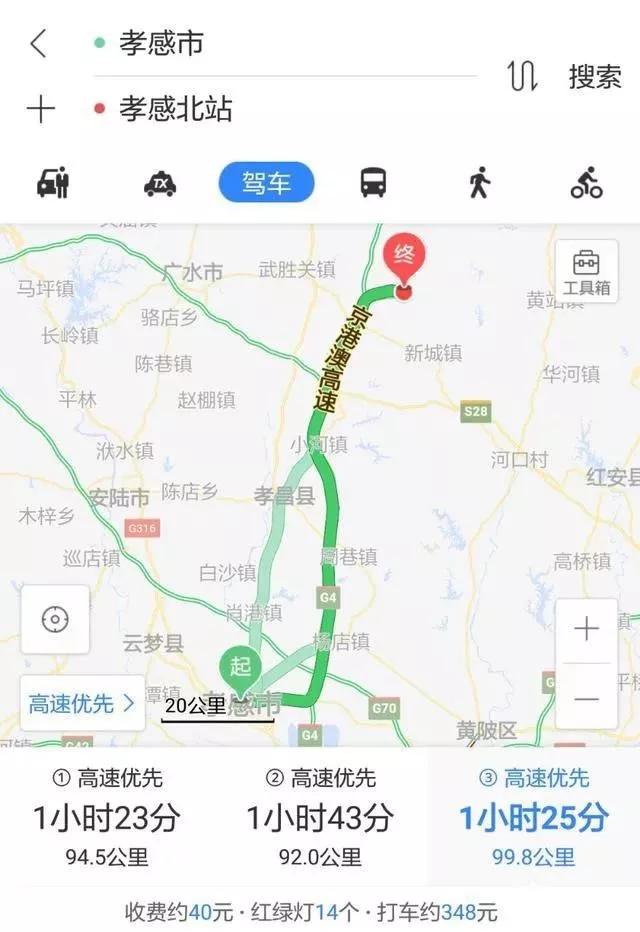Open the 高速优先 route preference
Image resolution: width=640 pixels, height=932 pixels.
[x=82, y=703]
